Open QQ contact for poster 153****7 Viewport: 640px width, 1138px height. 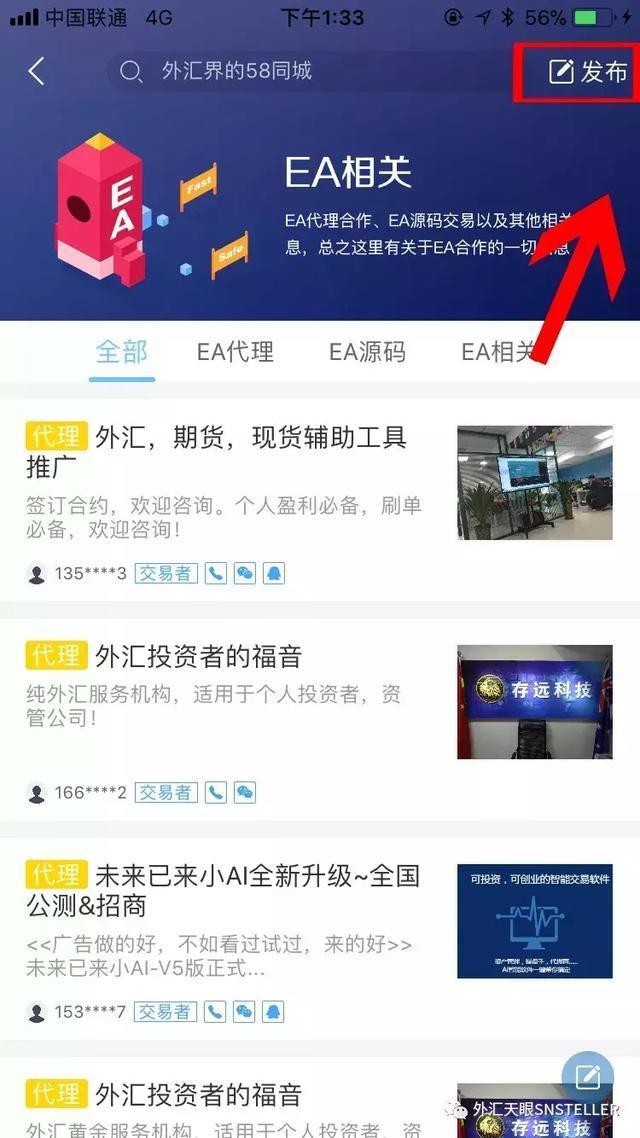pos(274,1011)
